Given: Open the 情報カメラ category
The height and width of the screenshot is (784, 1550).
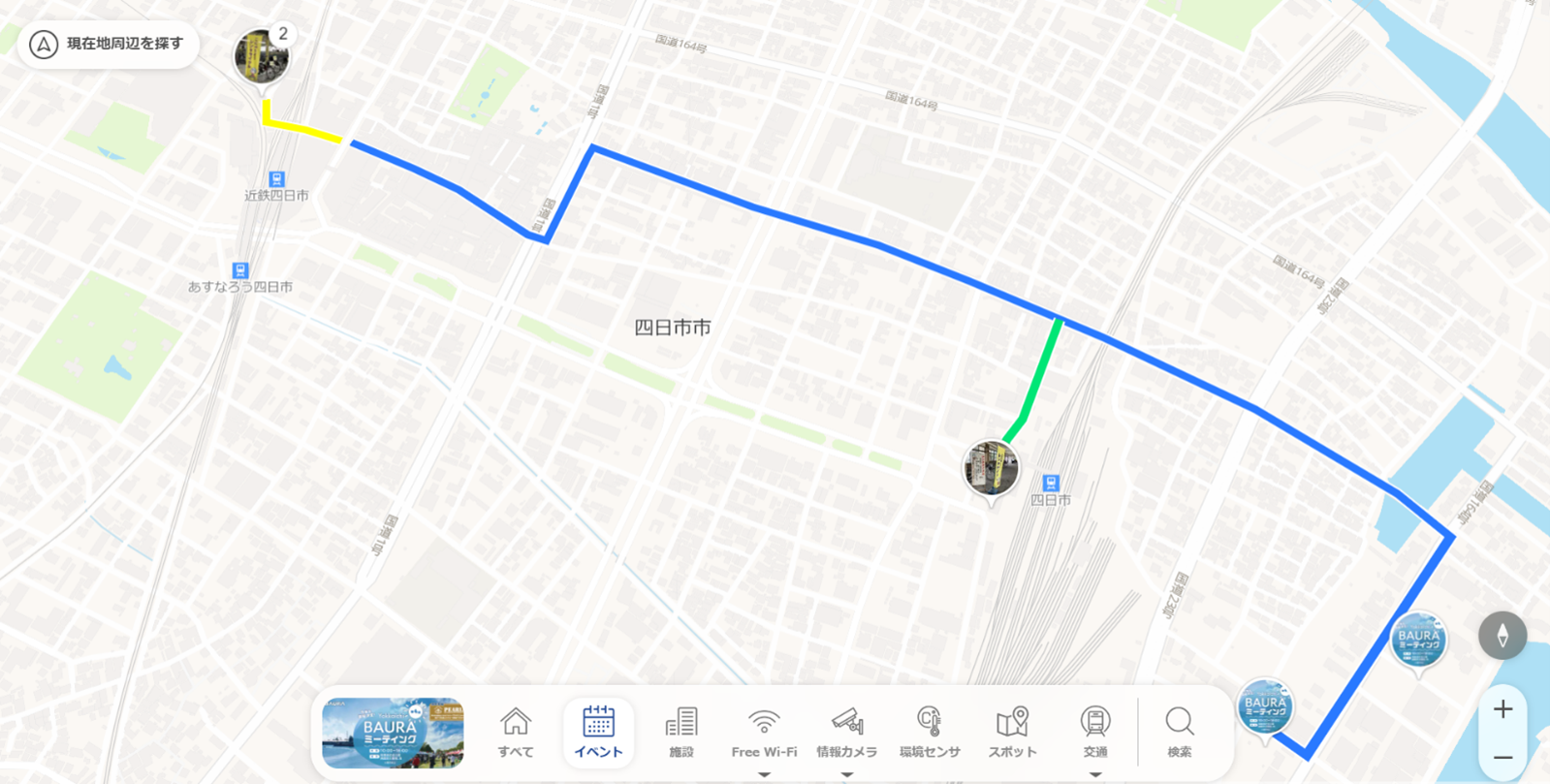Looking at the screenshot, I should click(846, 733).
